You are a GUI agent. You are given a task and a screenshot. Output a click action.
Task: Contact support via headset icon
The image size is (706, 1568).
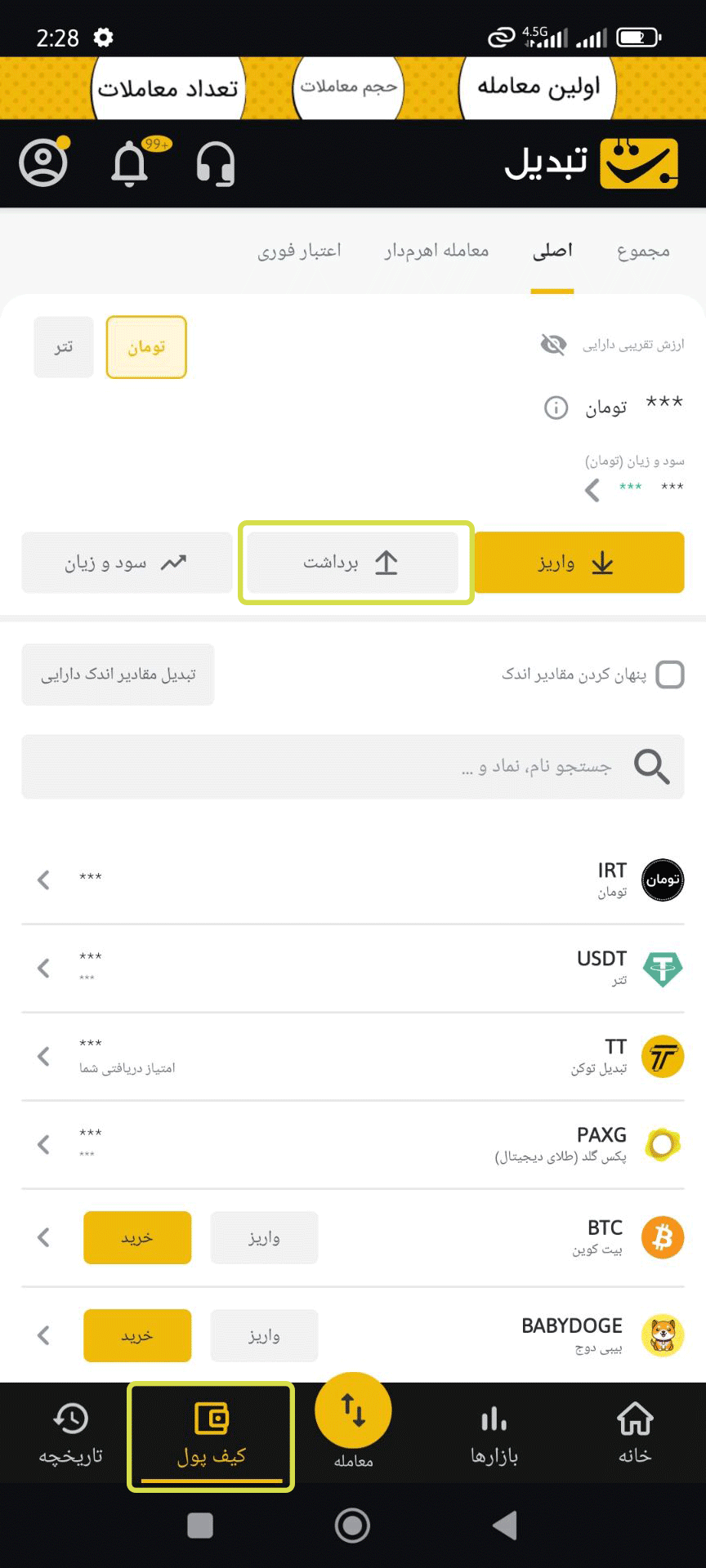(x=216, y=163)
